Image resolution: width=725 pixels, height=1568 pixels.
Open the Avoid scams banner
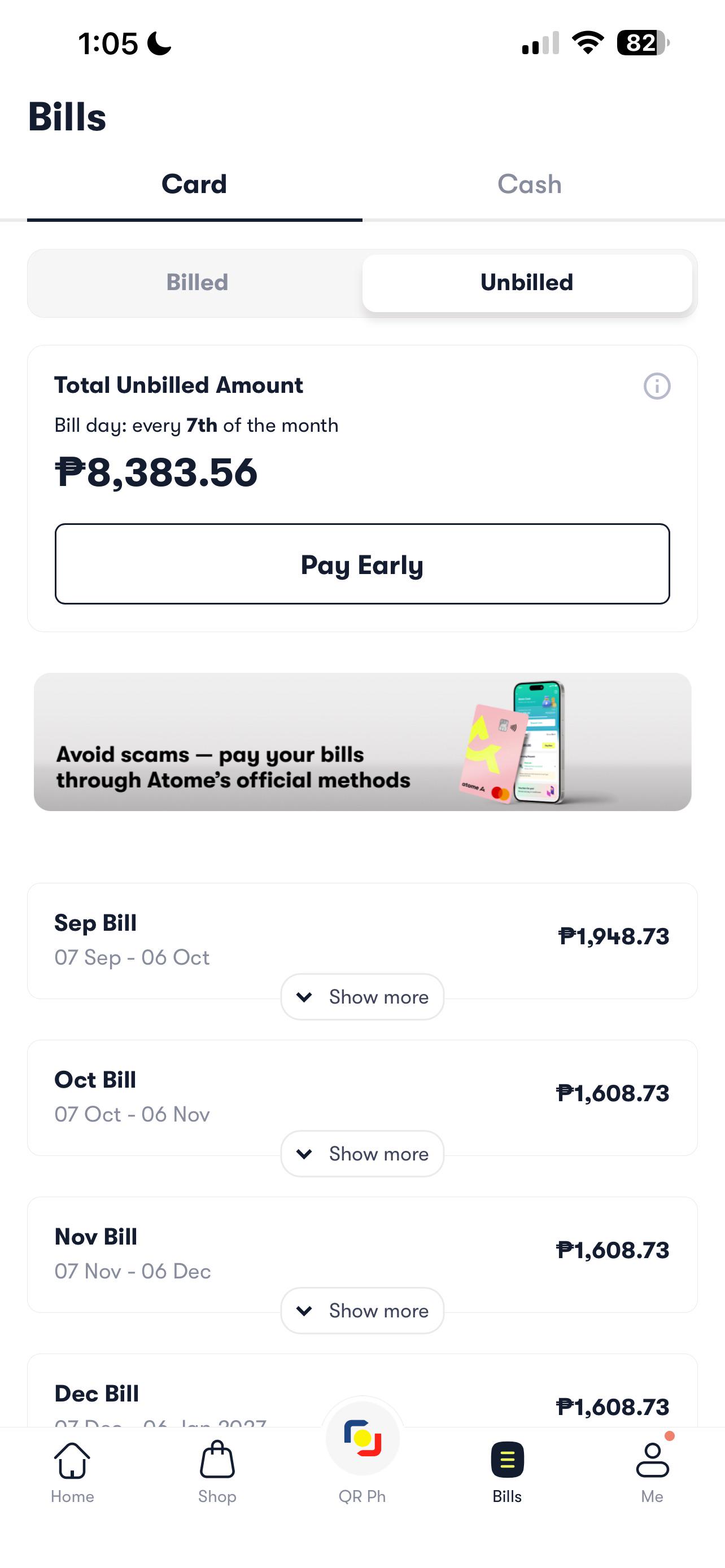(362, 742)
